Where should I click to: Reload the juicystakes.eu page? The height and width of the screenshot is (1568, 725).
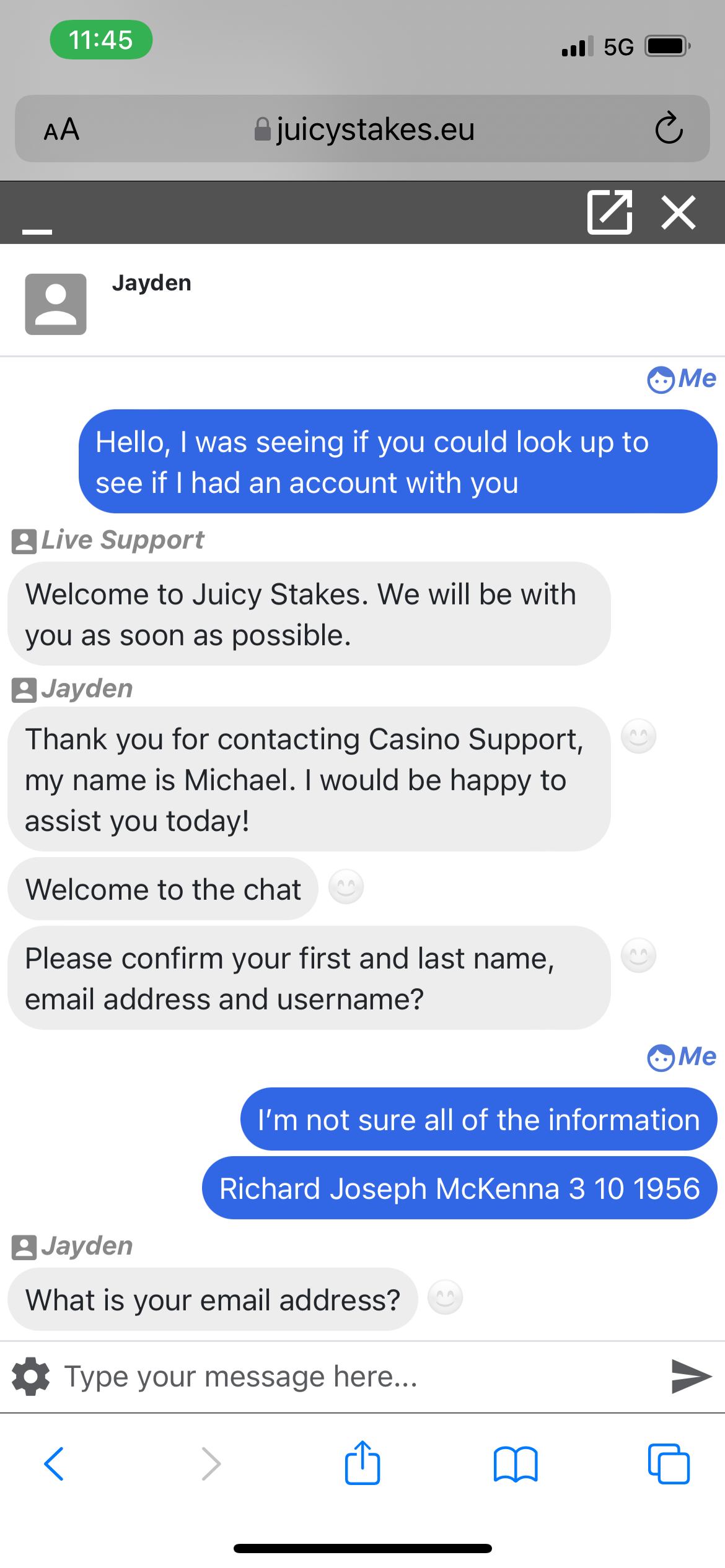point(669,129)
